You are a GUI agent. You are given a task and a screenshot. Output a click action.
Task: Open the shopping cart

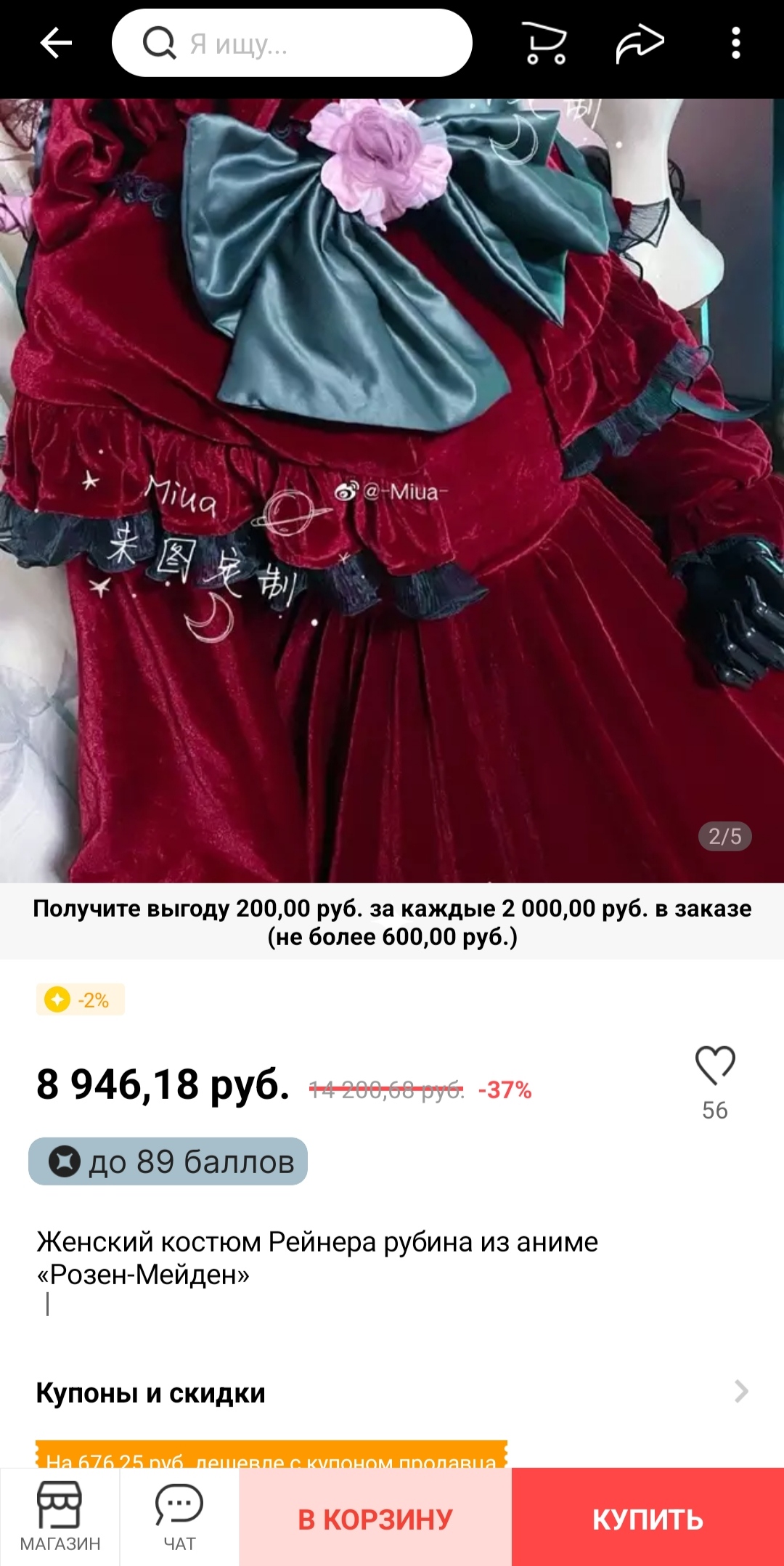pyautogui.click(x=544, y=44)
